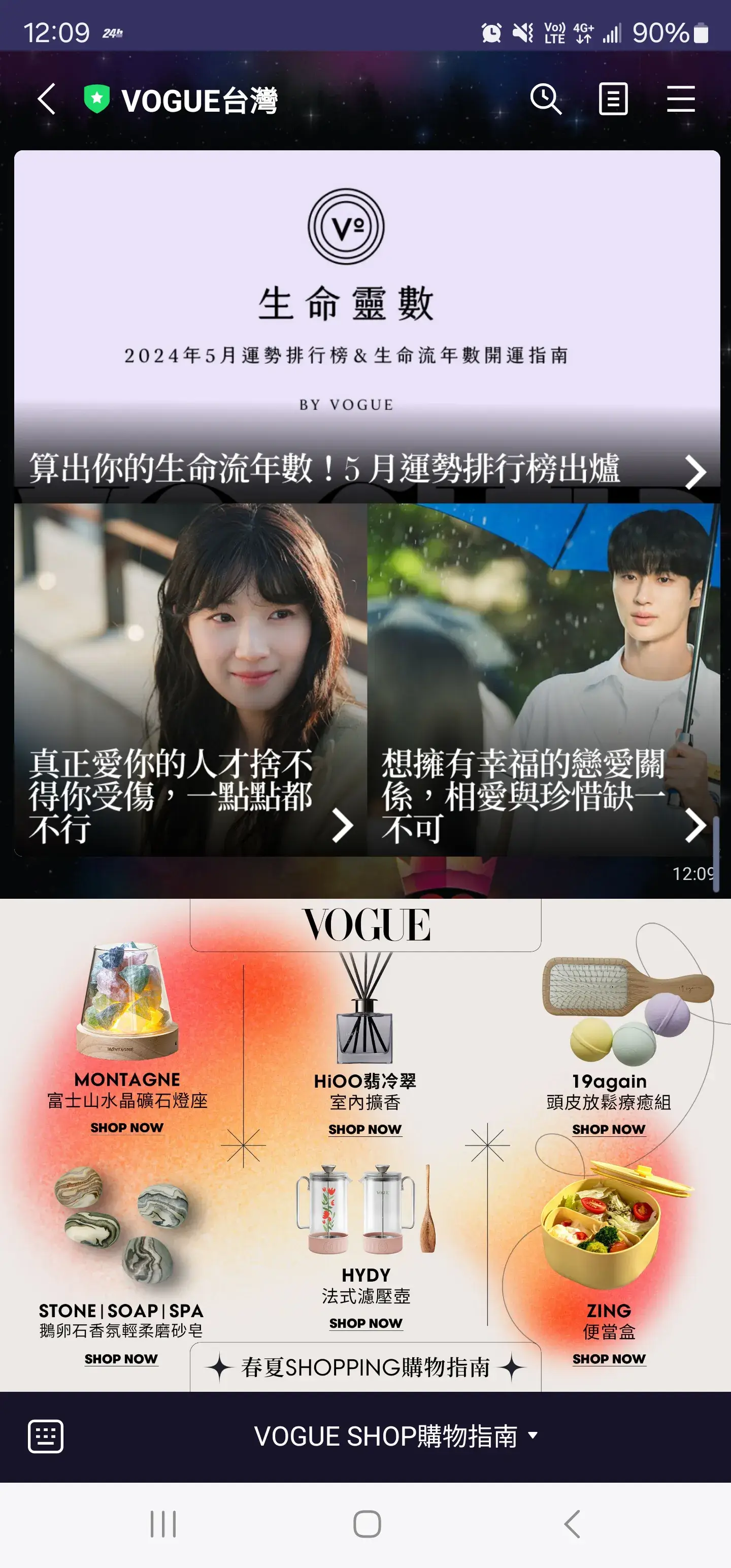Viewport: 731px width, 1568px height.
Task: Shop now for STONE SOAP SPA 磨砂皂
Action: click(x=121, y=1359)
